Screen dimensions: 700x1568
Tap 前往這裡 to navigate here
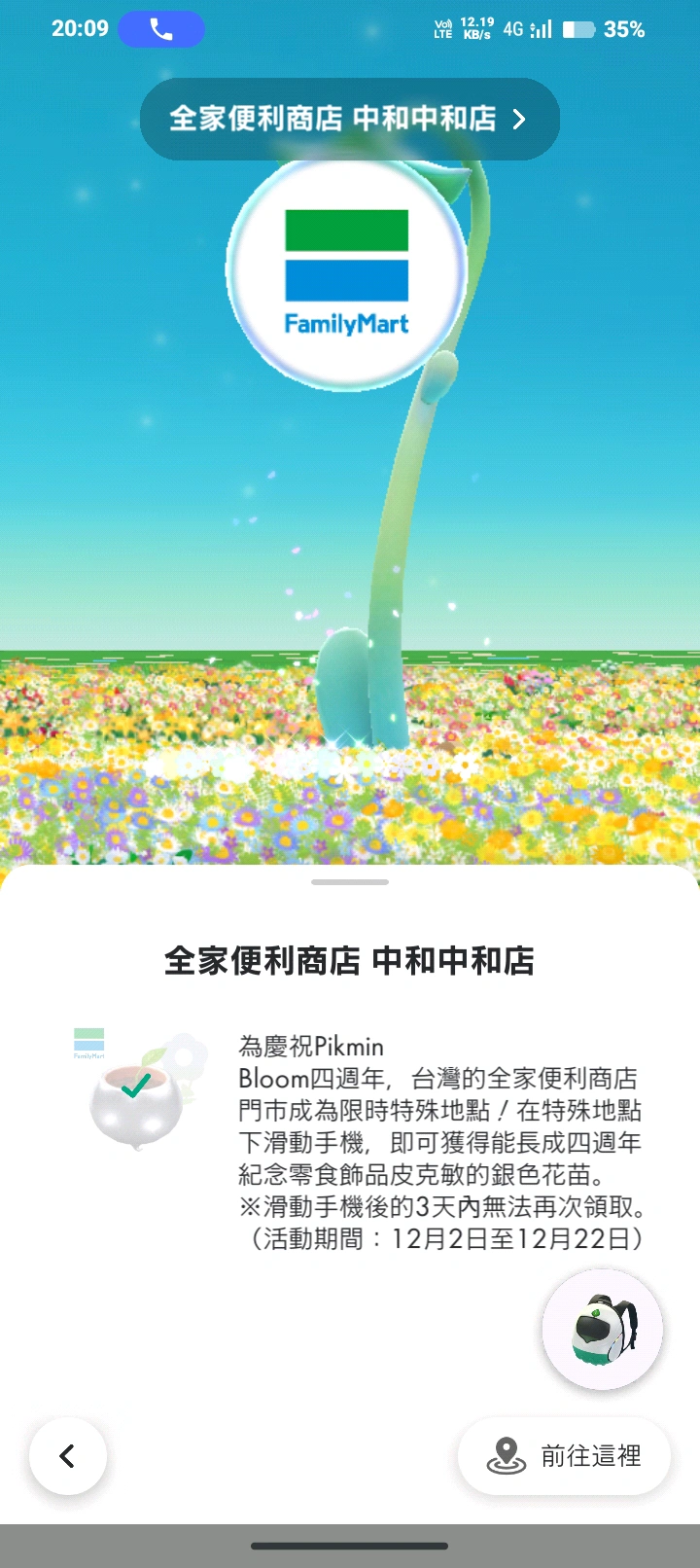[564, 1456]
